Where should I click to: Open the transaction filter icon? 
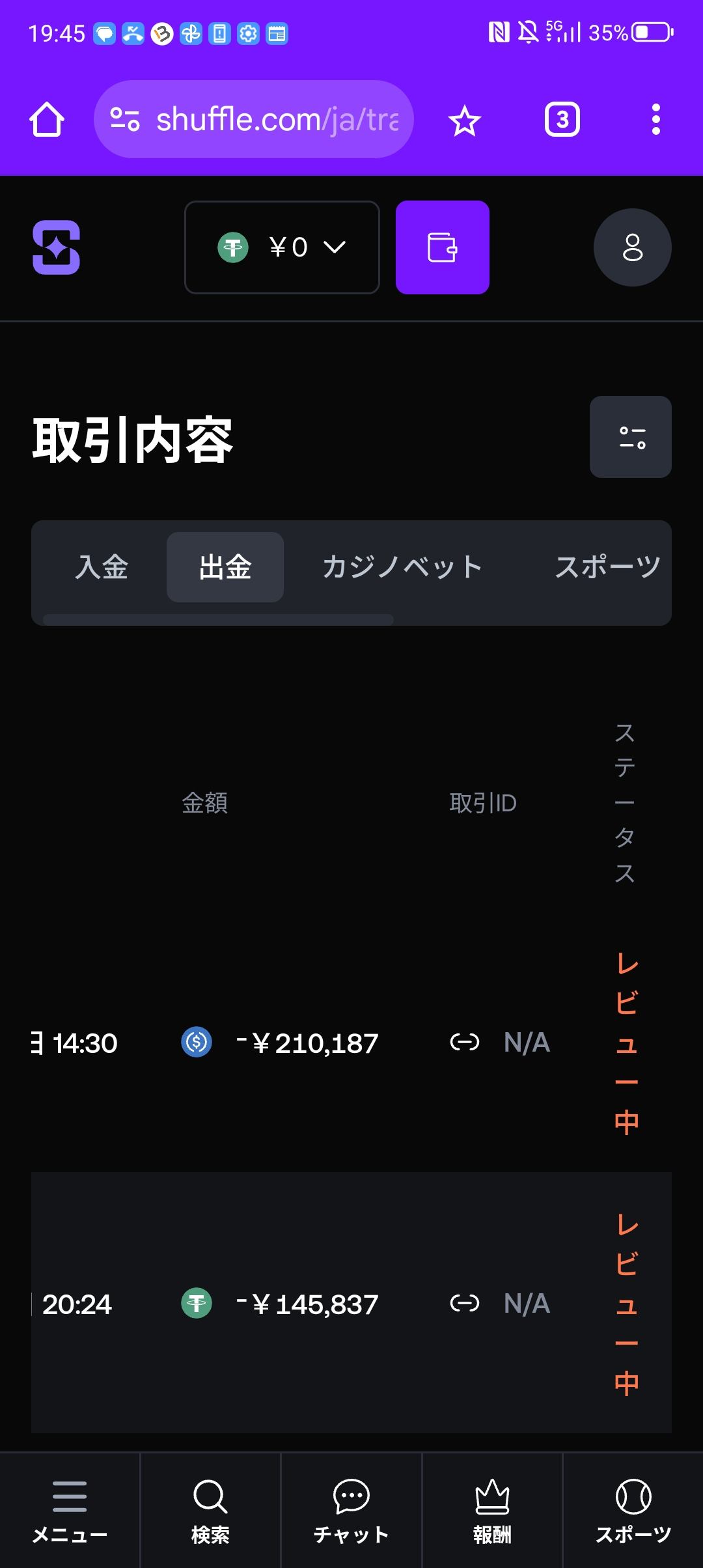(630, 437)
